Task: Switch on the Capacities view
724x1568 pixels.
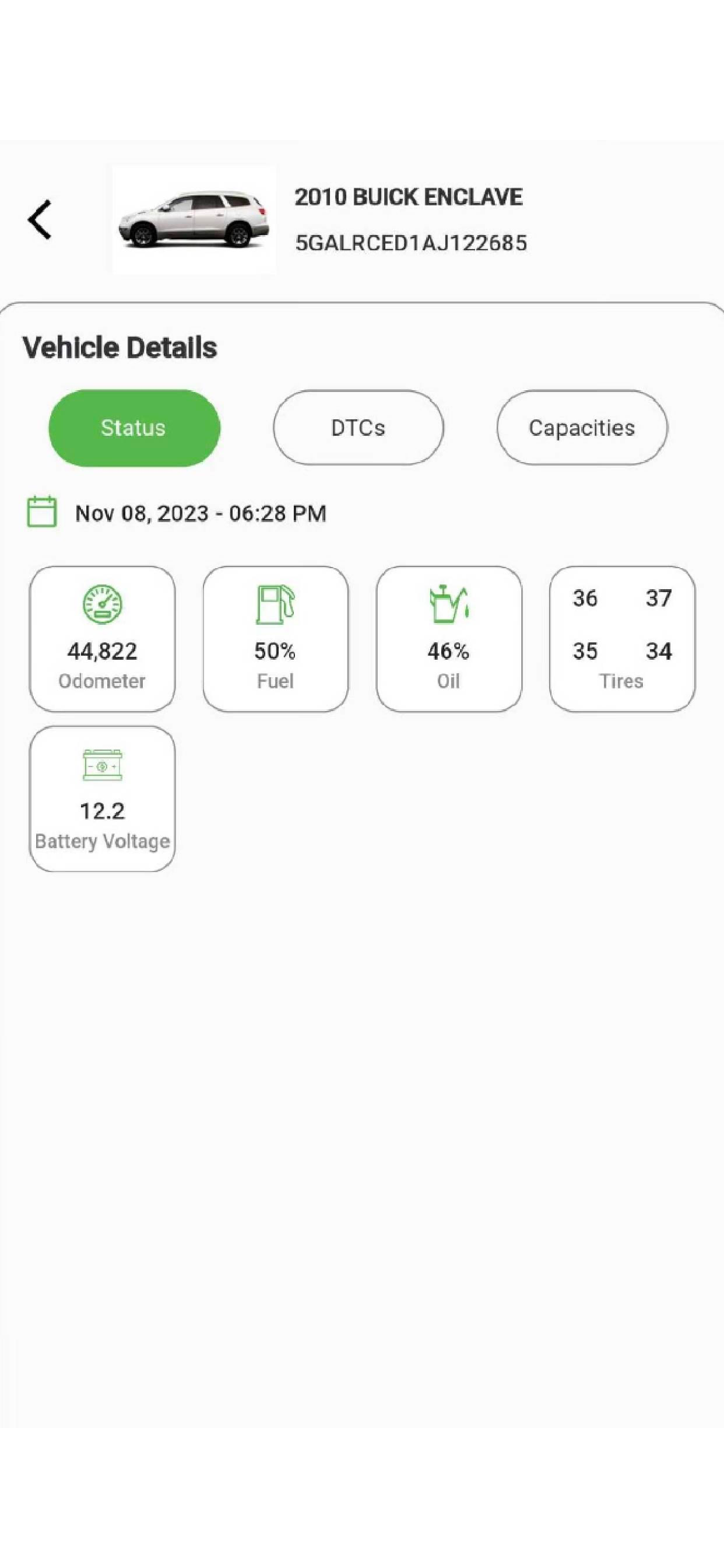Action: click(582, 428)
